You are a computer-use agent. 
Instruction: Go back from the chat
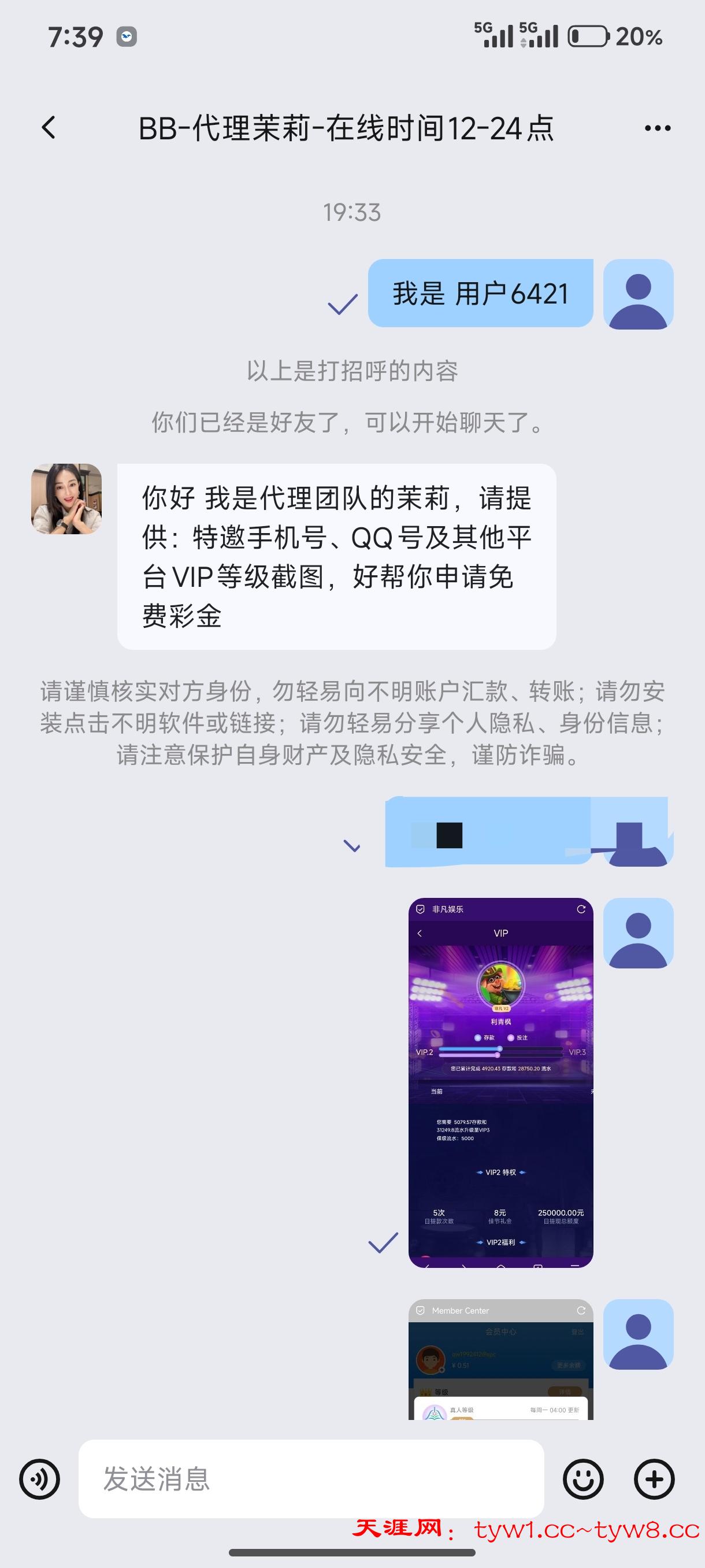point(49,128)
